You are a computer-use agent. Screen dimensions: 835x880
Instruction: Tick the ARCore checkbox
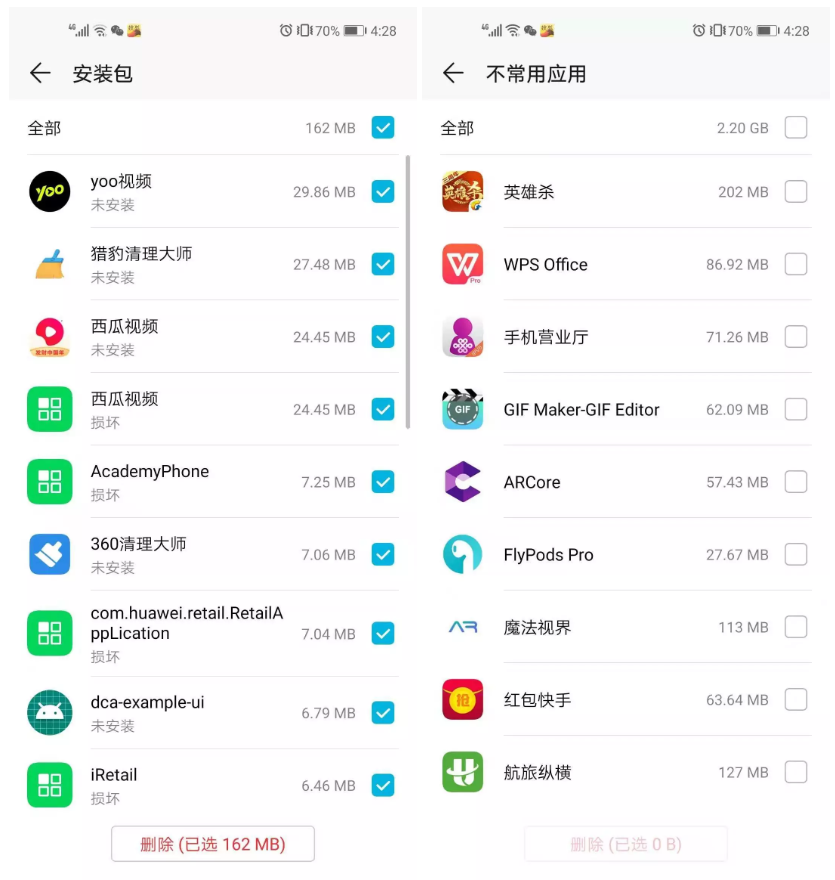pyautogui.click(x=796, y=482)
